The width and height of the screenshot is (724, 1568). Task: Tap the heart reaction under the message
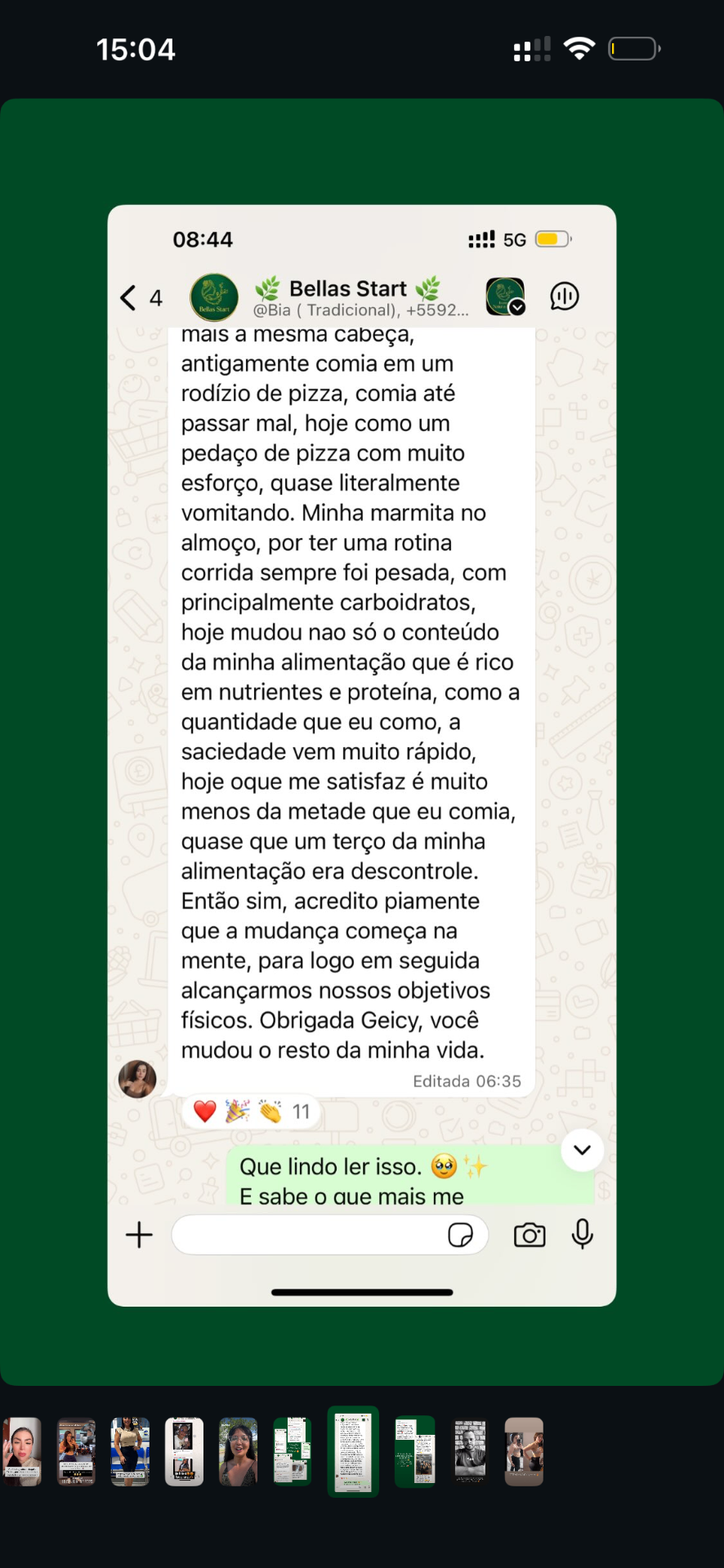point(204,1111)
